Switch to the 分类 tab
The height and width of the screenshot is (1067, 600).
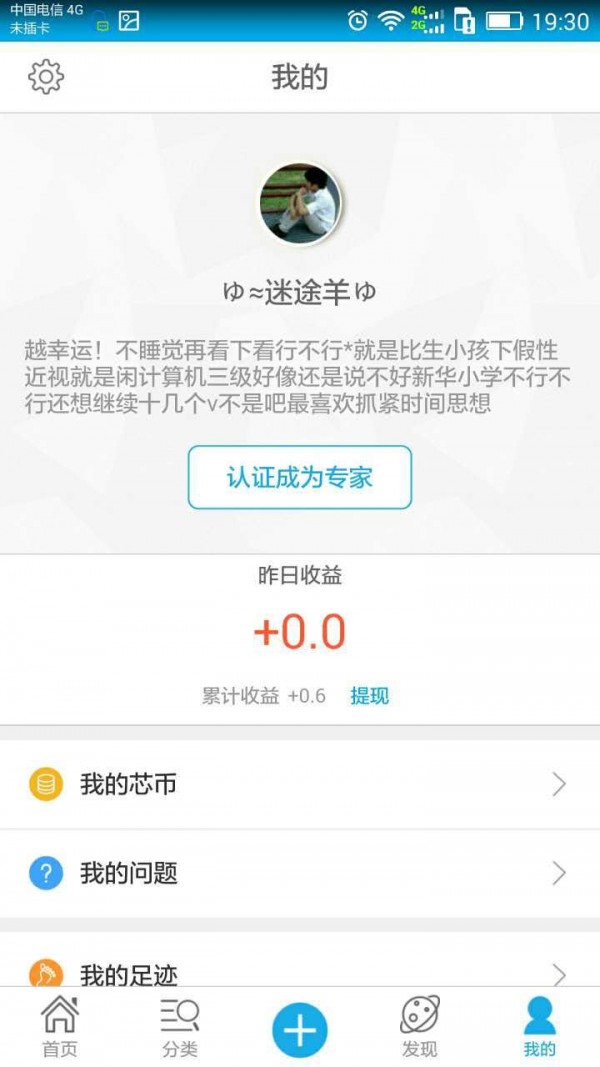(180, 1027)
